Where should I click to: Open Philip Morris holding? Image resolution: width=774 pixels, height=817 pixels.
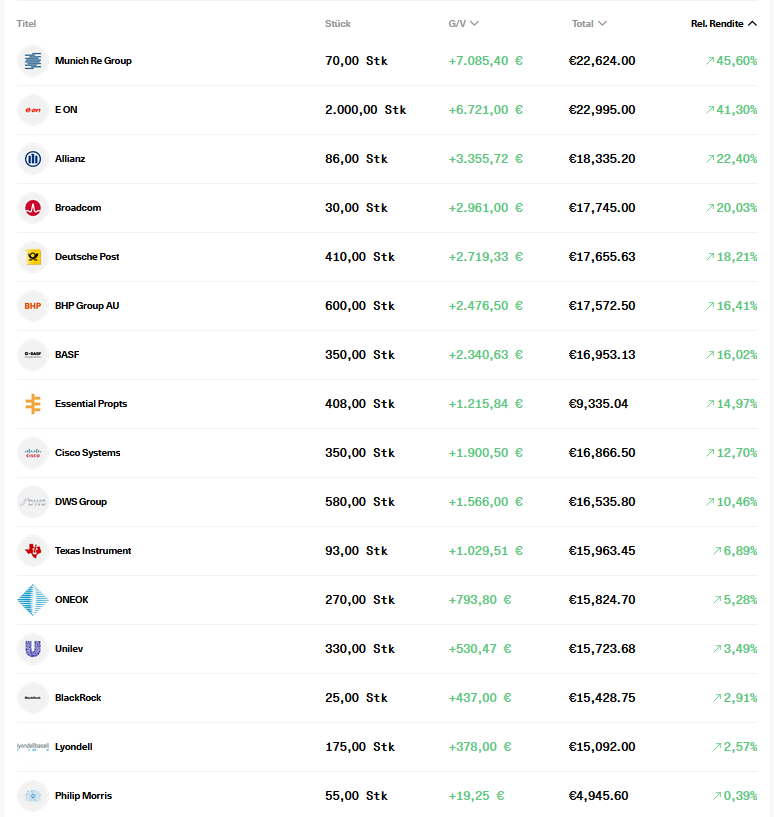(83, 796)
